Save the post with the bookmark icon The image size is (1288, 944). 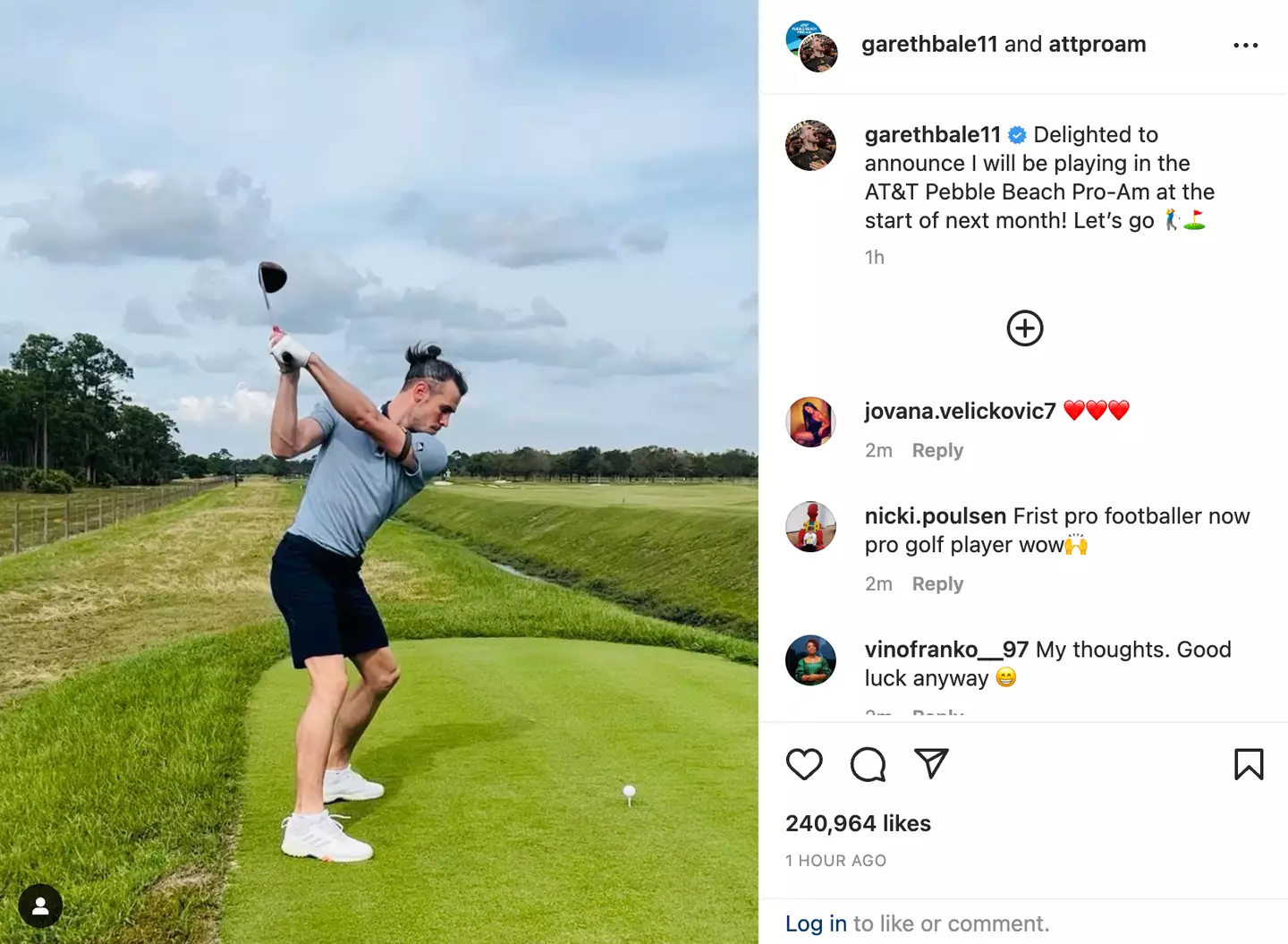(x=1249, y=764)
